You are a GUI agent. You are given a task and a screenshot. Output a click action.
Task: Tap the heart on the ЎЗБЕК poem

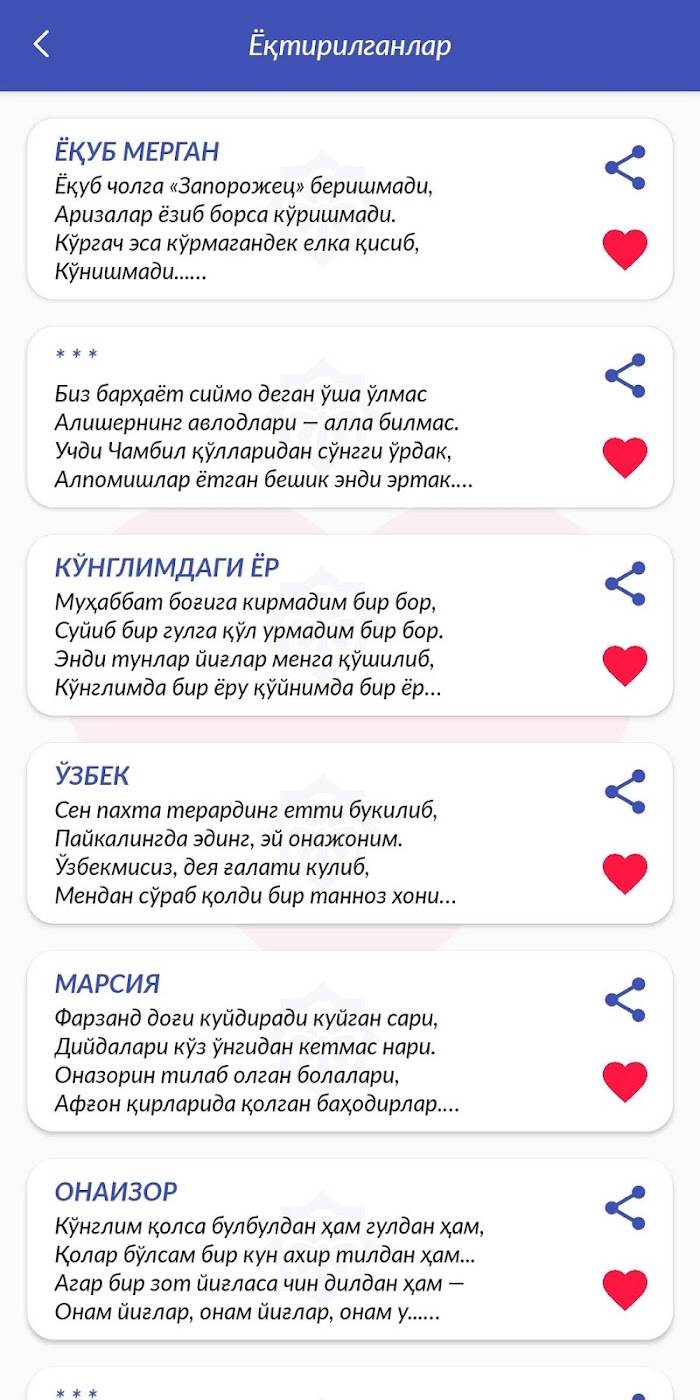(625, 874)
